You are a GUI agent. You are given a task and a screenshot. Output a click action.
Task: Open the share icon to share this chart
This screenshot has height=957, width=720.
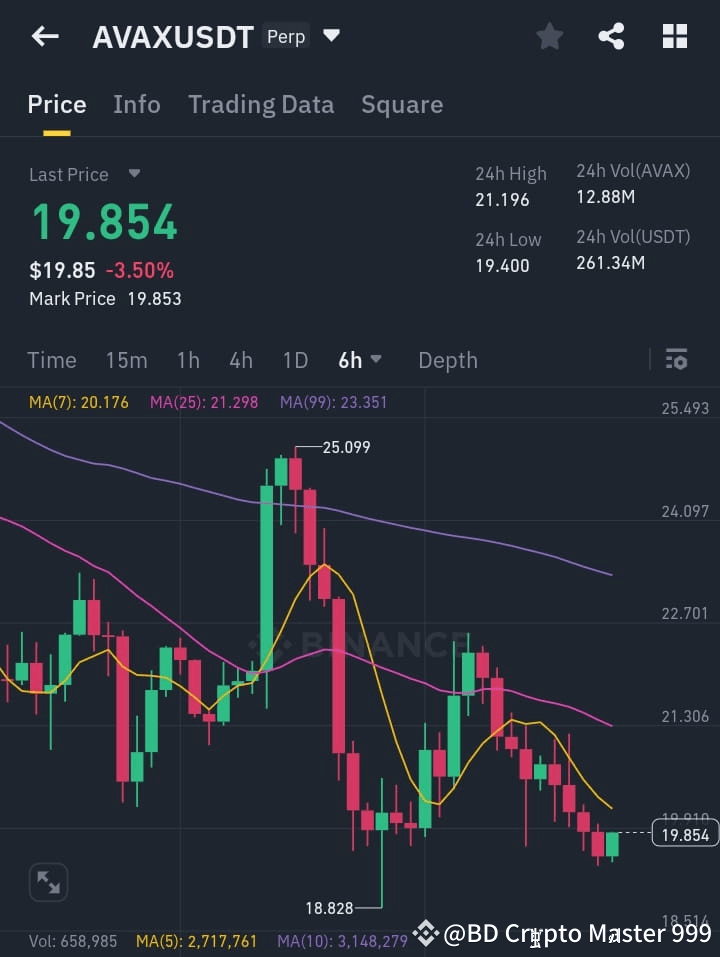[x=611, y=36]
